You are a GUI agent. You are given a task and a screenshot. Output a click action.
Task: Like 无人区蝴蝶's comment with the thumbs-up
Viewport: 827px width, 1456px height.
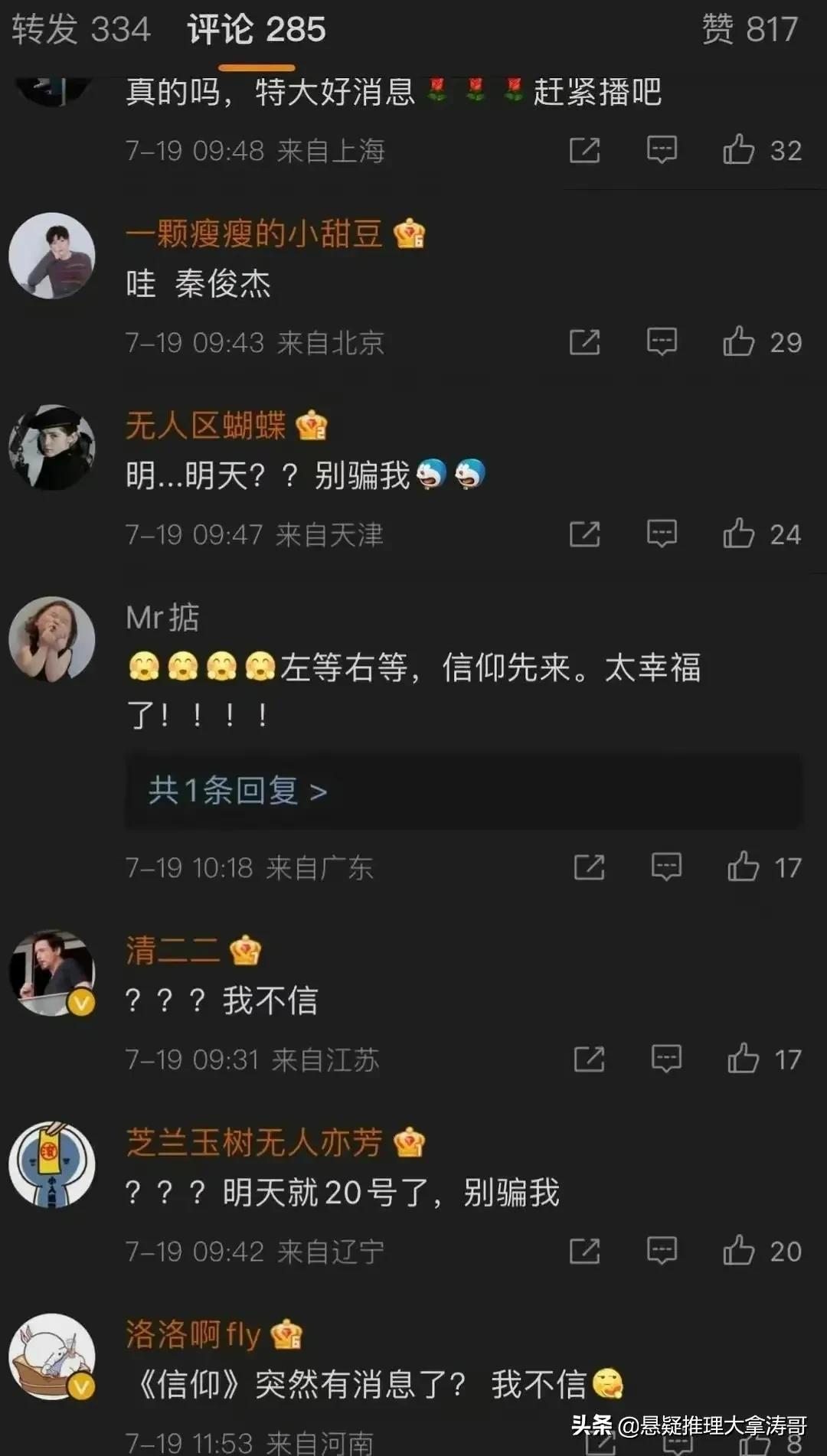(737, 532)
